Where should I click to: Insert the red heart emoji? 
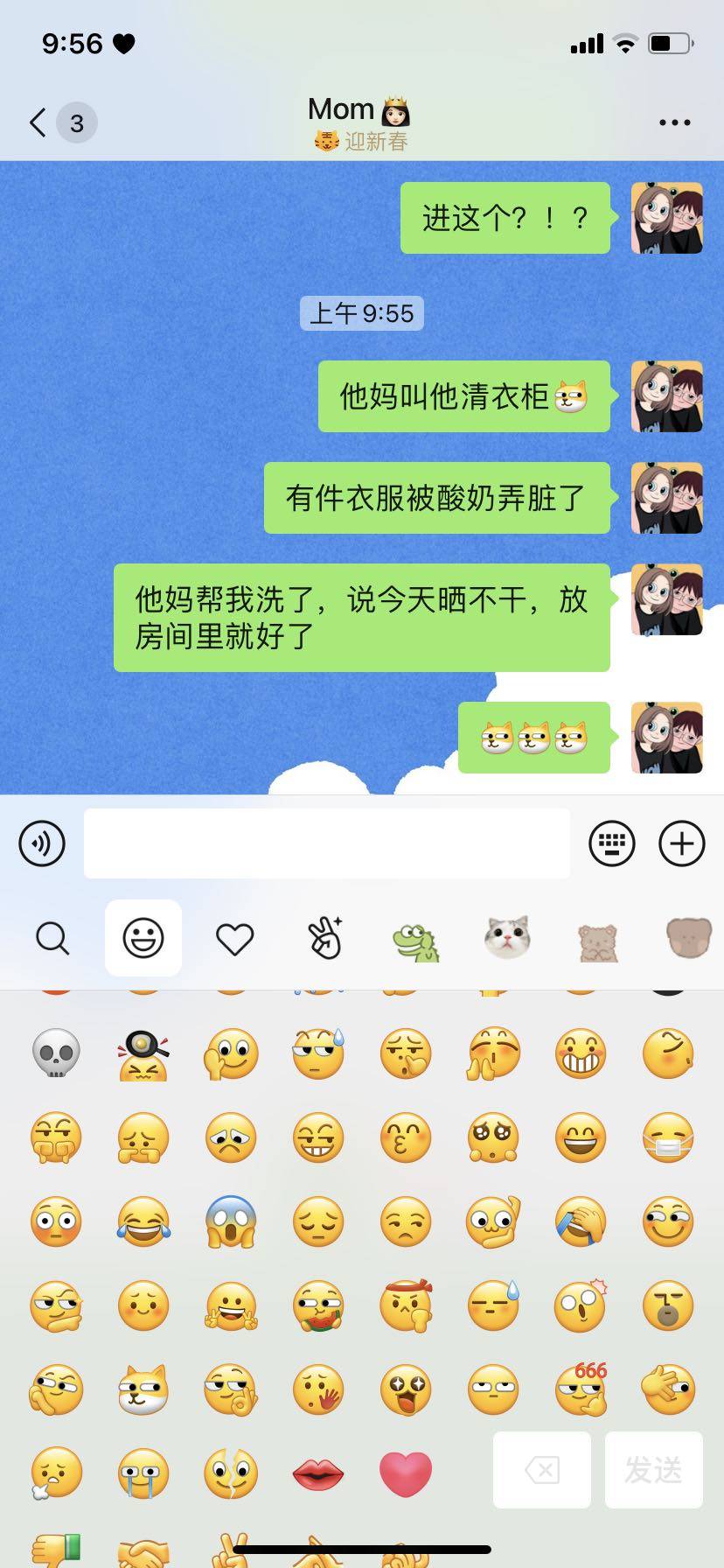(406, 1473)
